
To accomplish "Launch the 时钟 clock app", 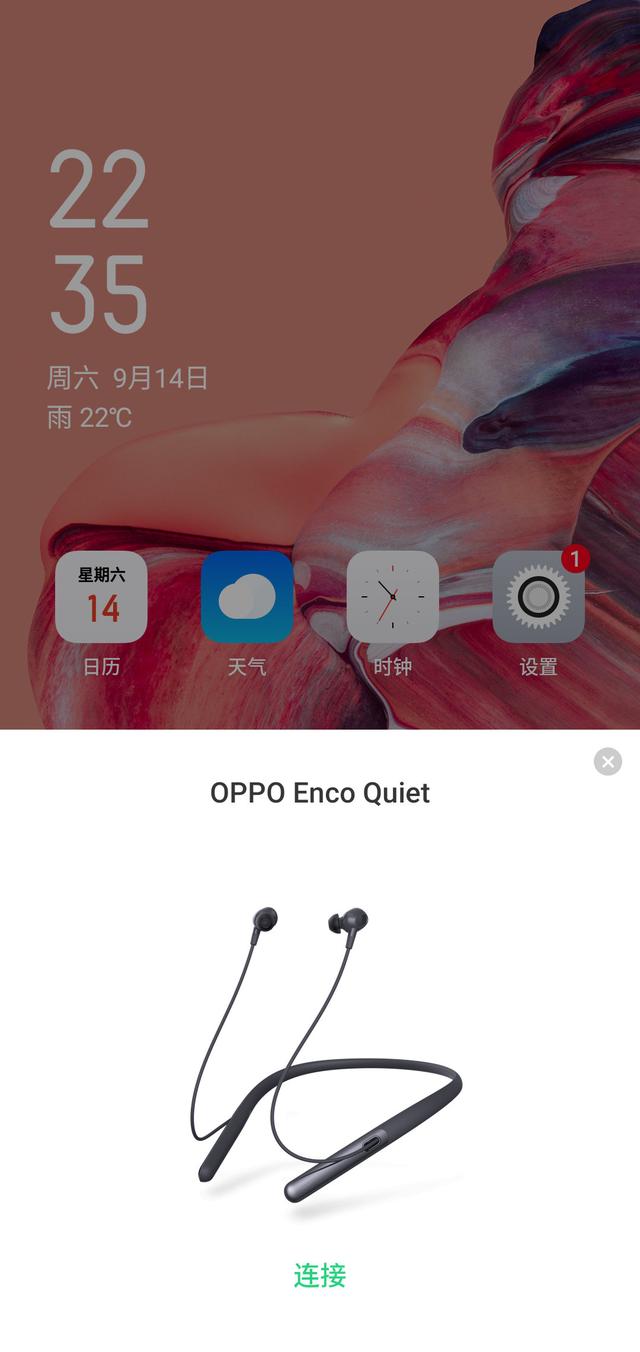I will tap(392, 597).
